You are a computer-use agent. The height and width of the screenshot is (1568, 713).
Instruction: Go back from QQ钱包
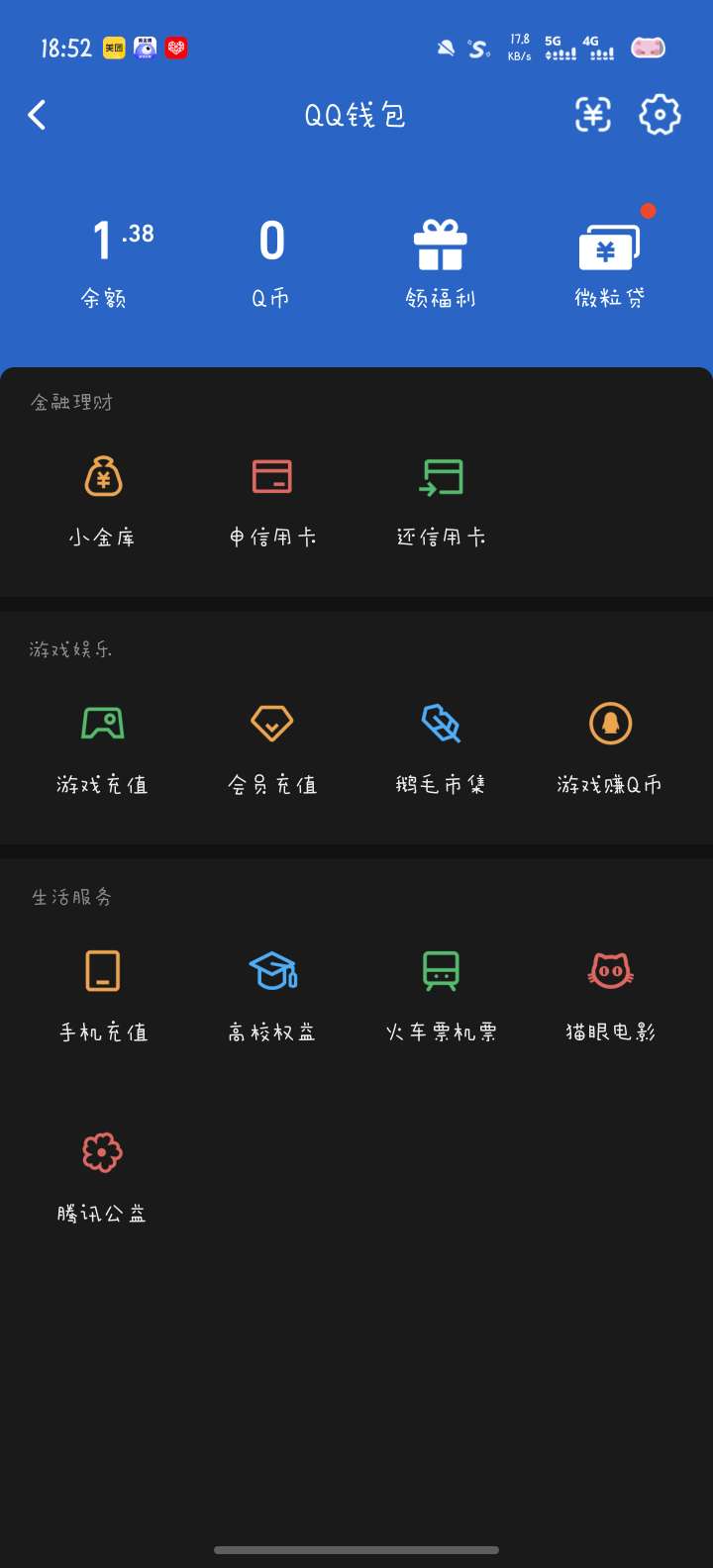(x=37, y=116)
